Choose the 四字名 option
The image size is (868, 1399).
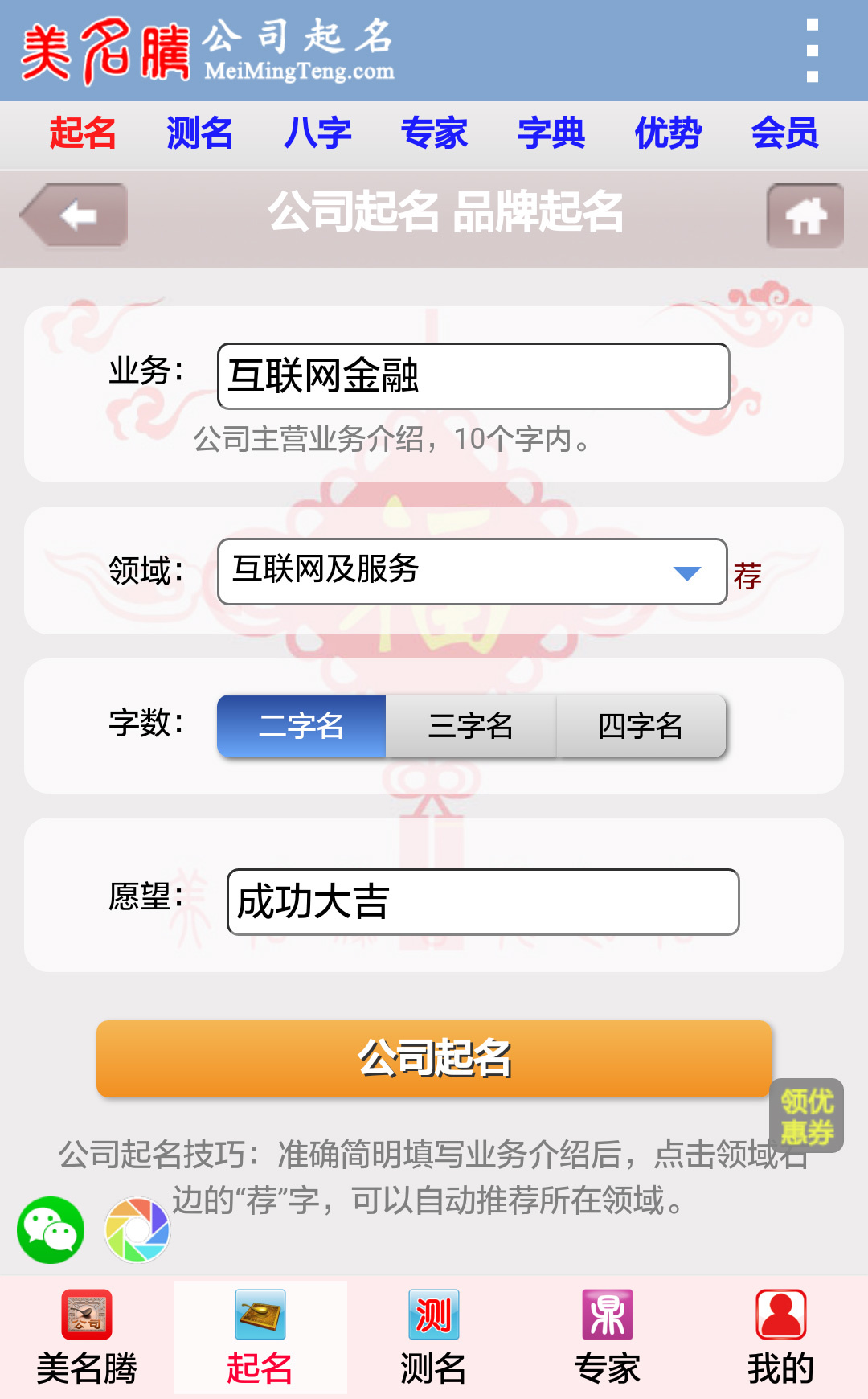point(642,726)
